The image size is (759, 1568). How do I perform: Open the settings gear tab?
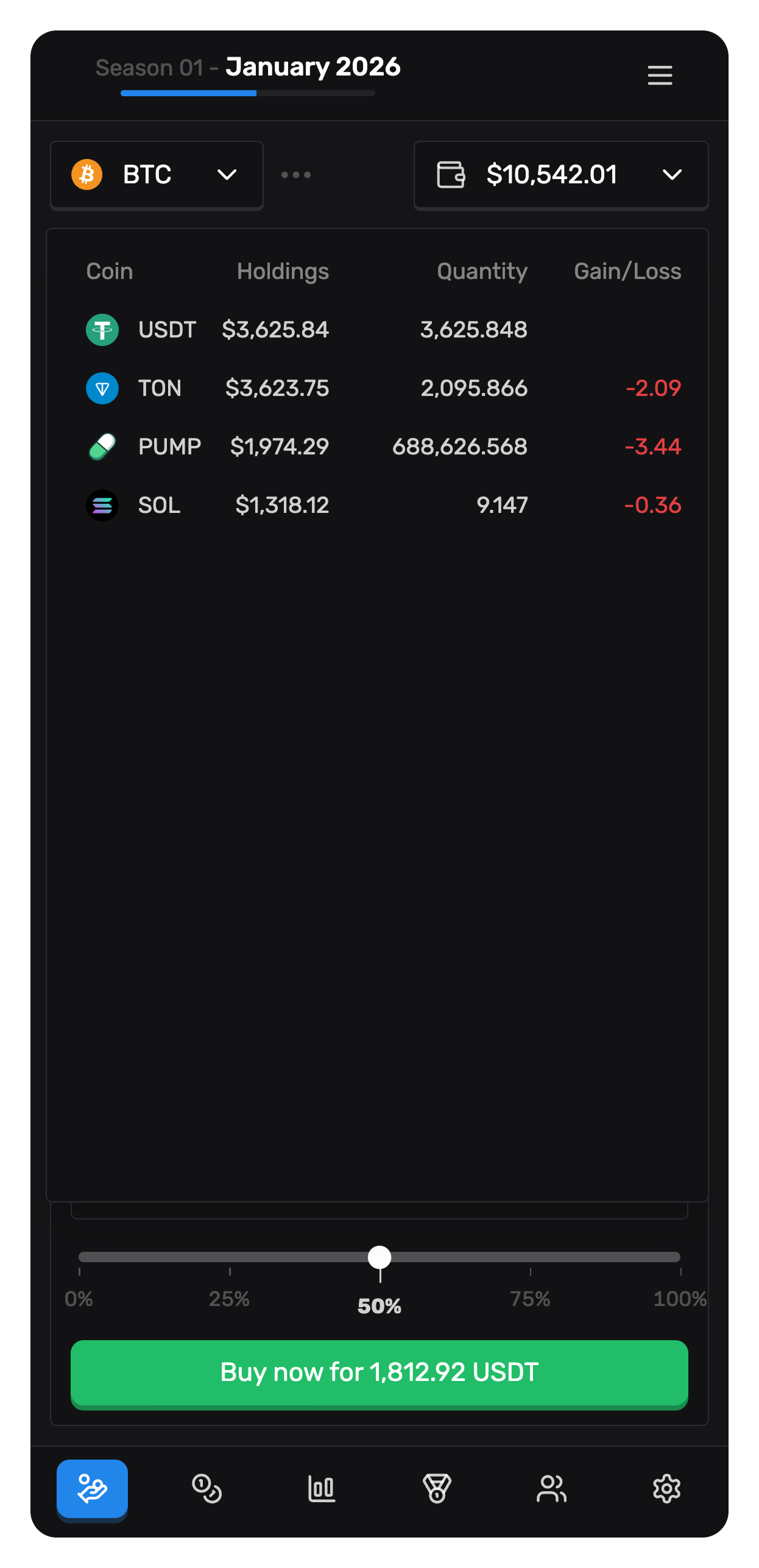point(666,1489)
